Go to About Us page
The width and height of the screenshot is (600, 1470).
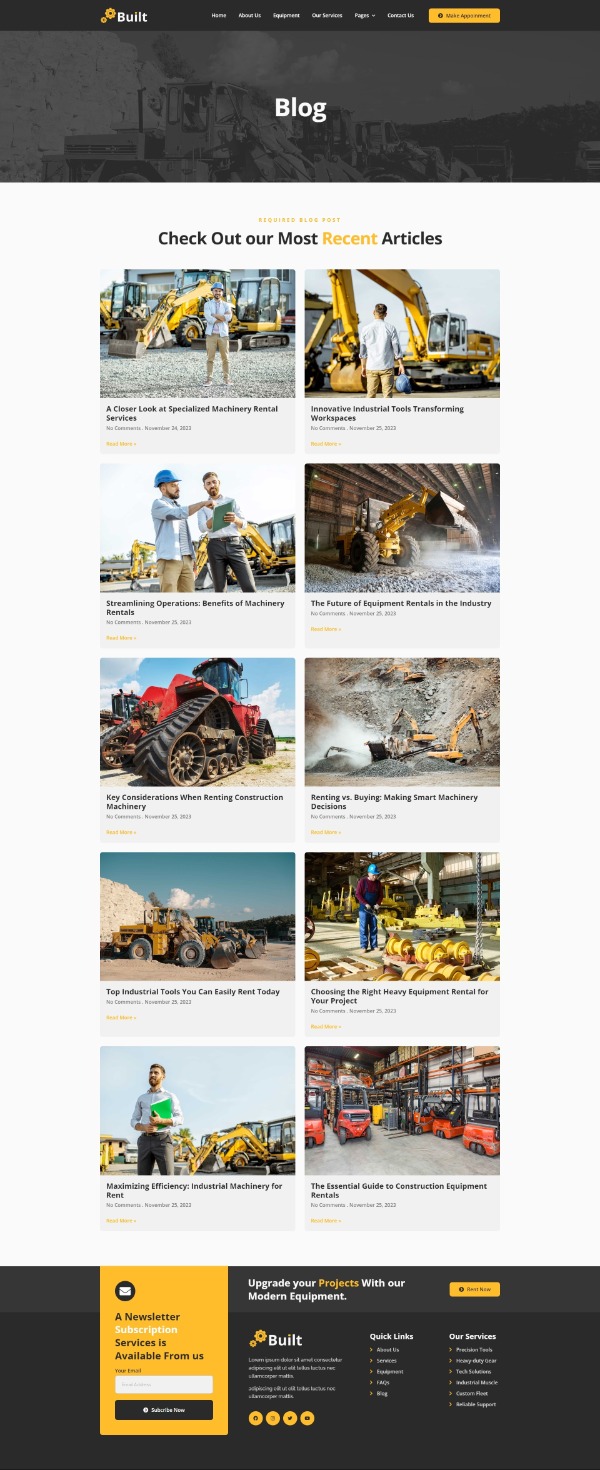pyautogui.click(x=250, y=16)
